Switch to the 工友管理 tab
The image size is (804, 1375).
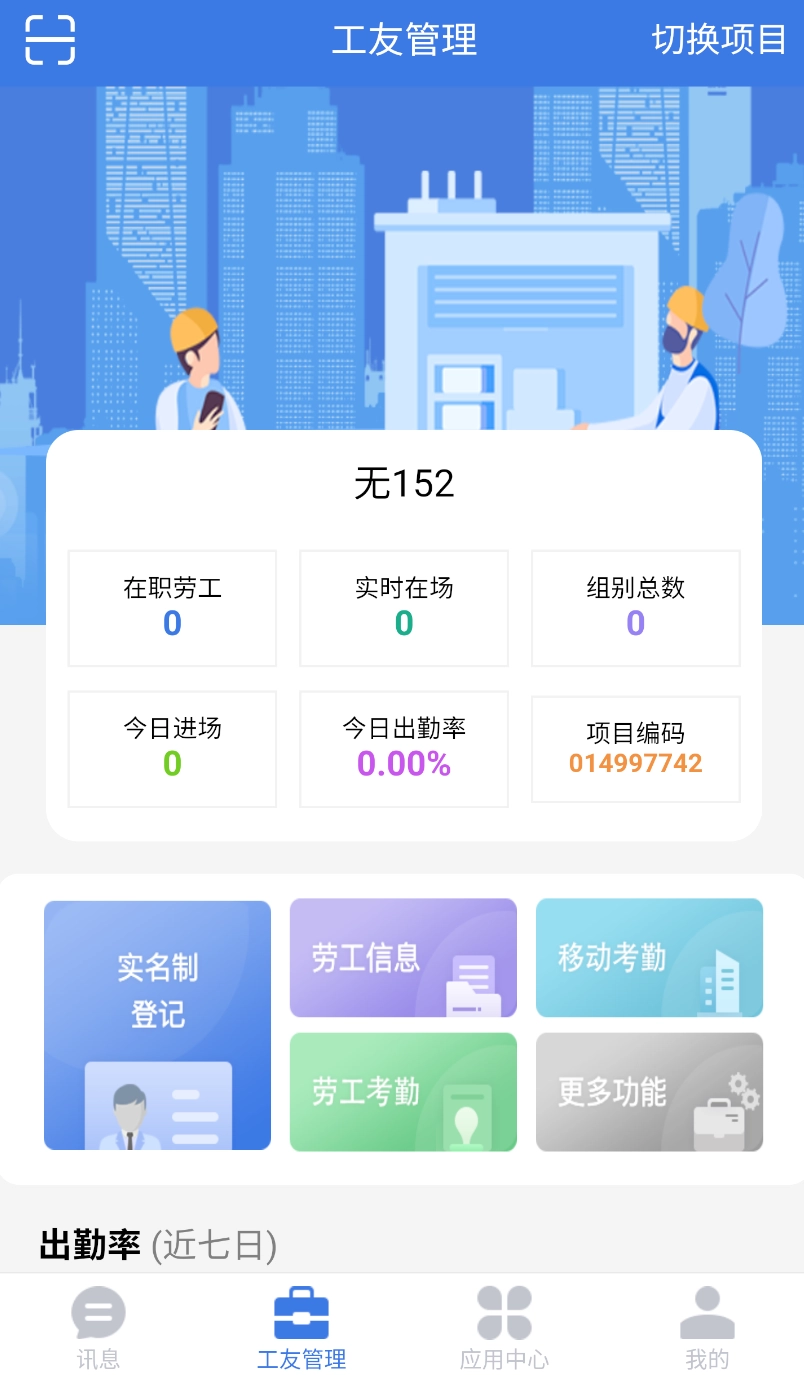pos(301,1325)
